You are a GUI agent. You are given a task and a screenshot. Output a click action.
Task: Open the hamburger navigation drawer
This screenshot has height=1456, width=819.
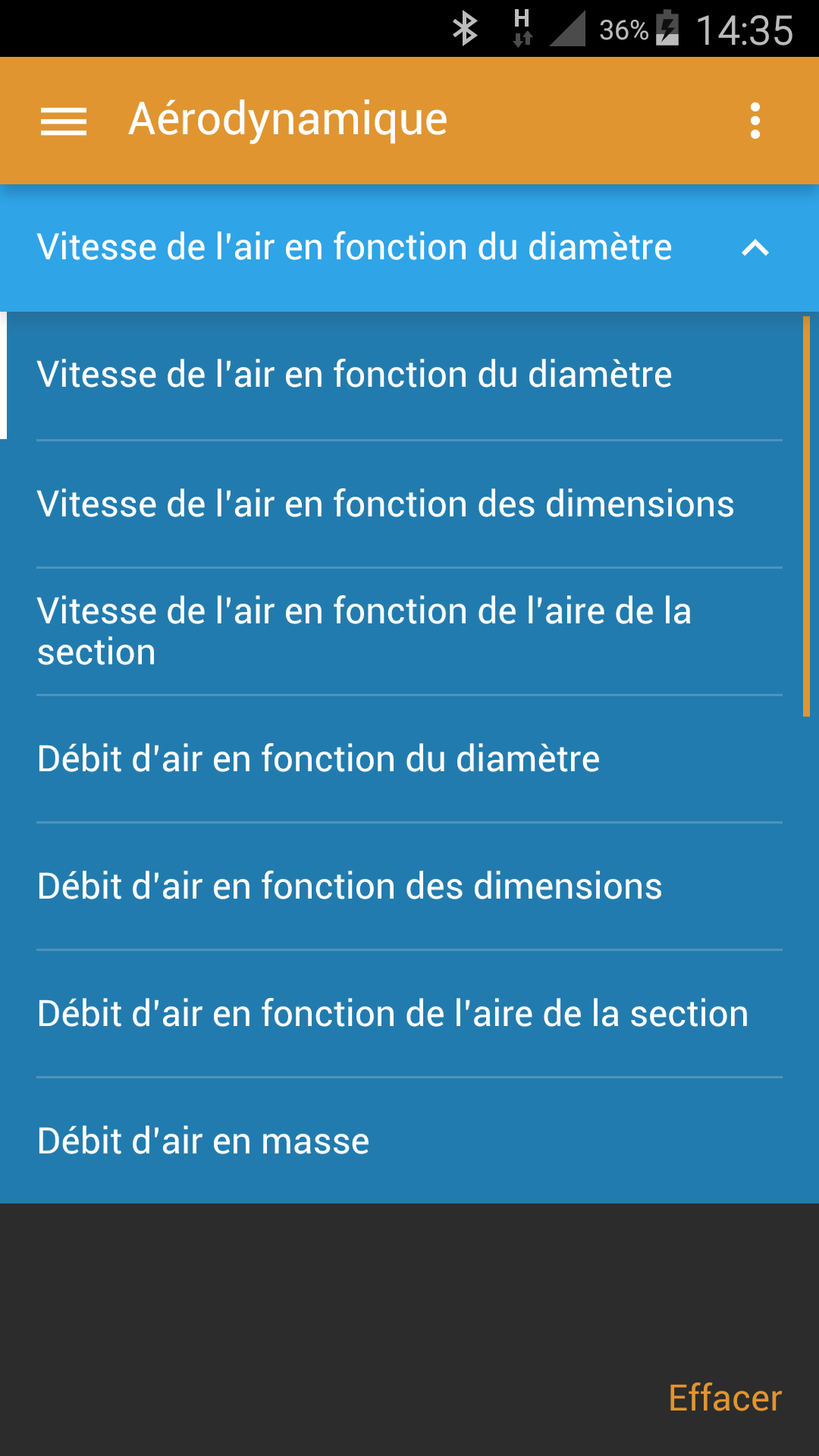click(x=64, y=121)
